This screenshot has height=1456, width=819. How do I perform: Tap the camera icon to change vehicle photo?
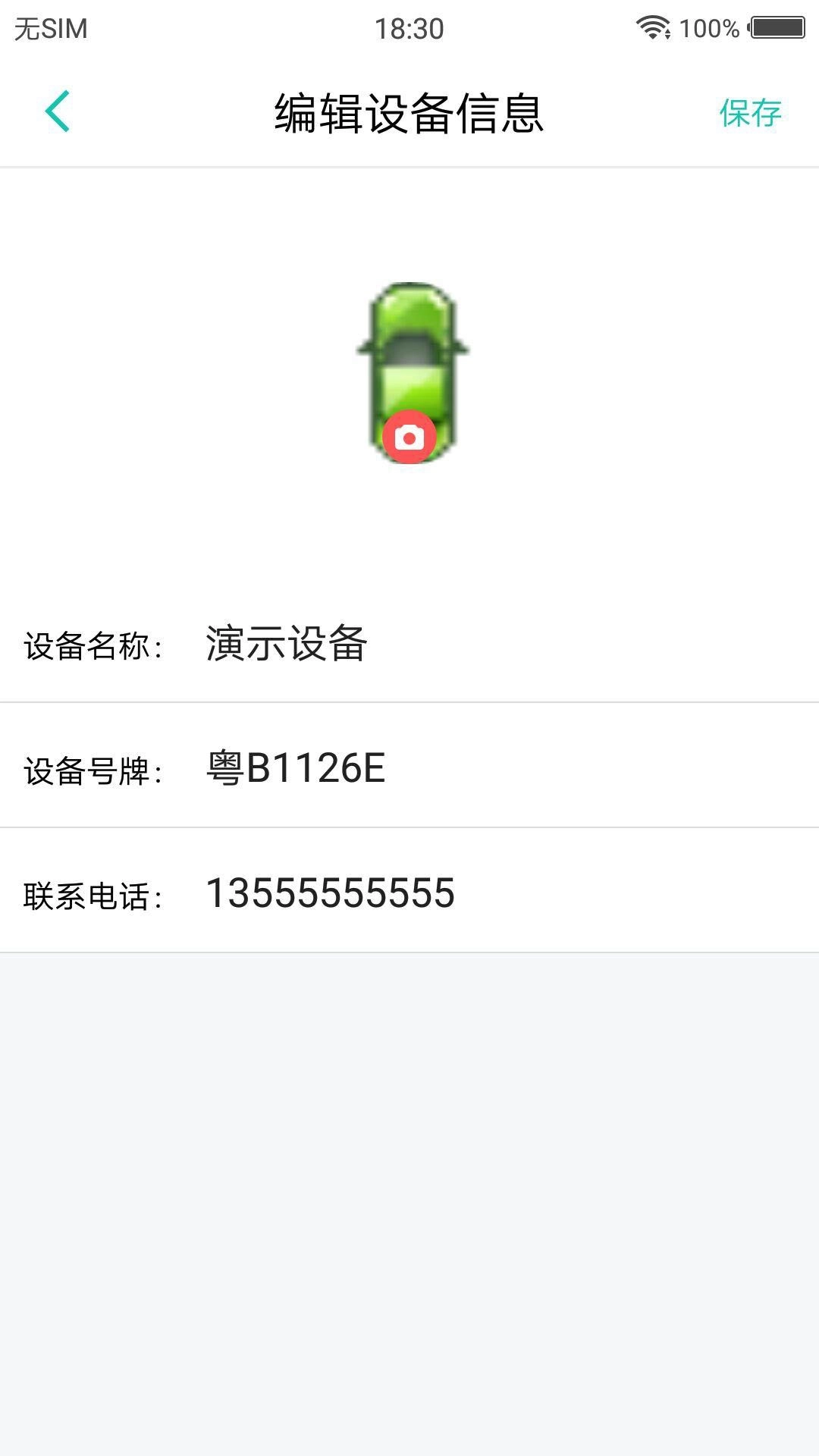410,436
